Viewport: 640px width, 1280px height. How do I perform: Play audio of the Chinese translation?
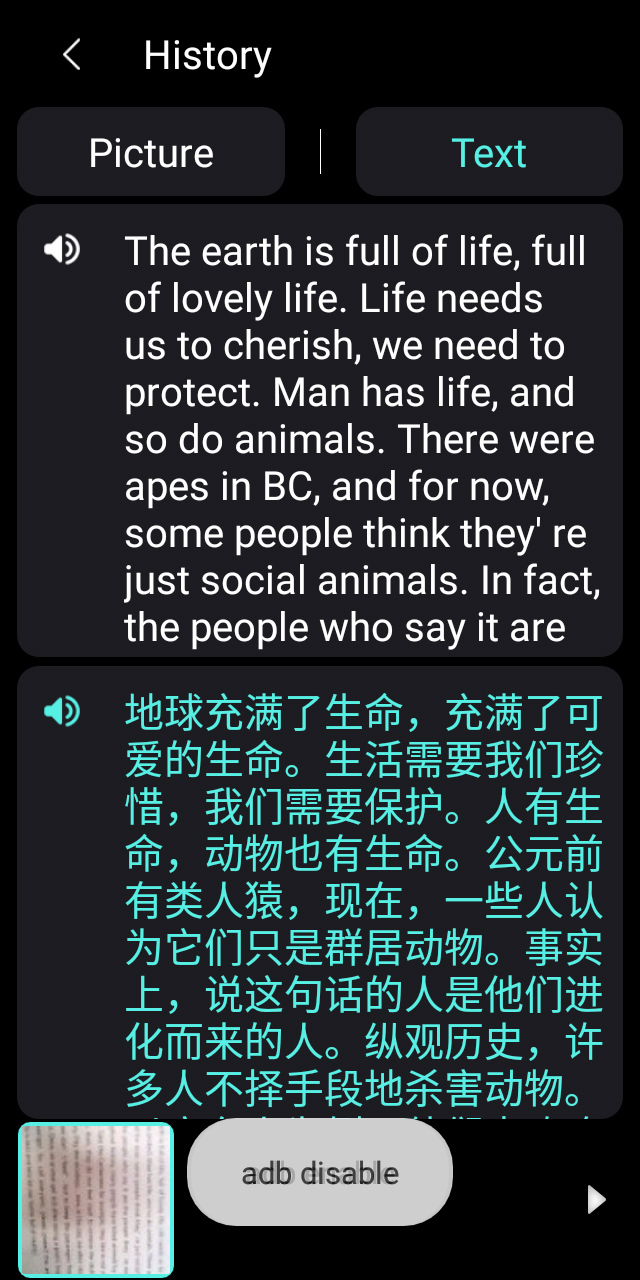click(62, 712)
